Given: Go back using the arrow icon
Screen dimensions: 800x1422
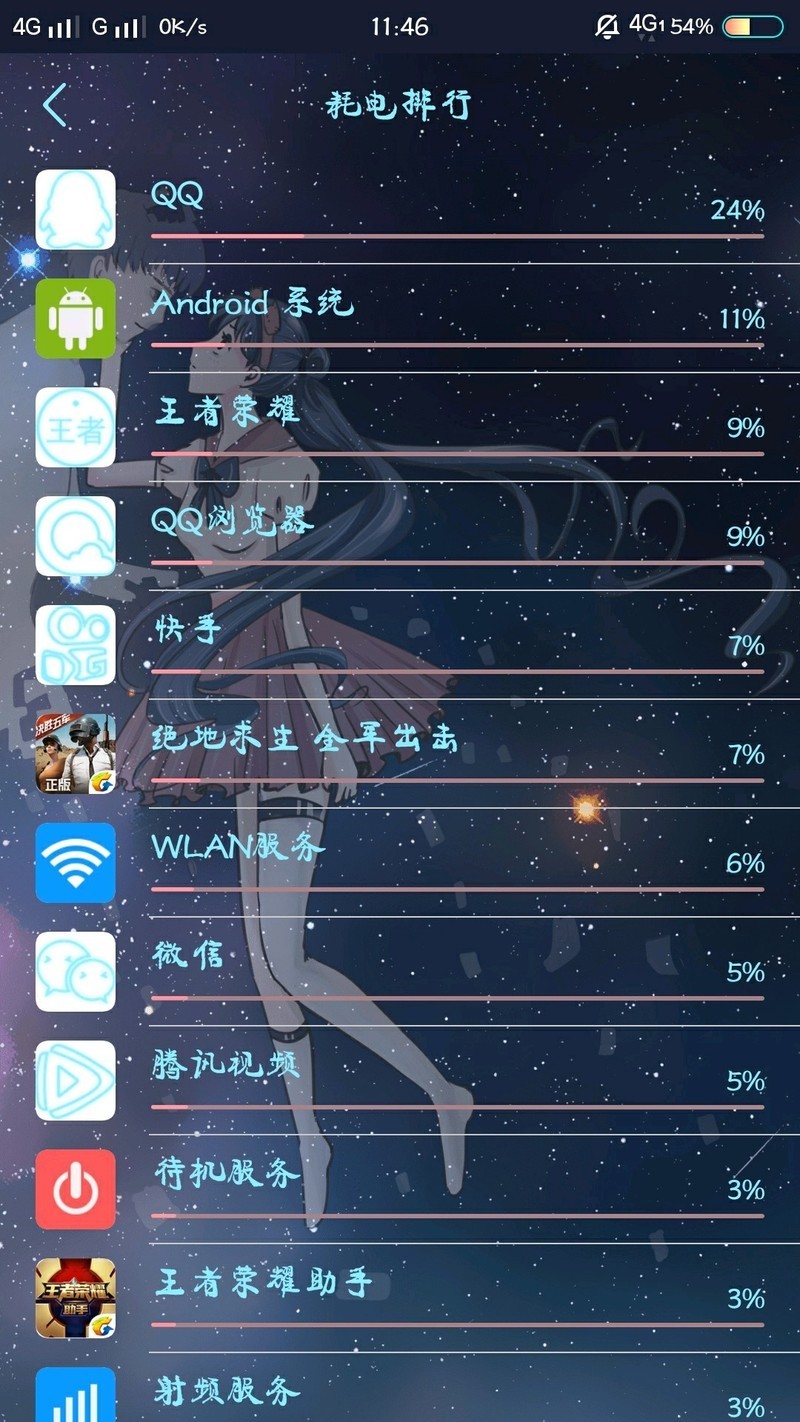Looking at the screenshot, I should click(55, 105).
